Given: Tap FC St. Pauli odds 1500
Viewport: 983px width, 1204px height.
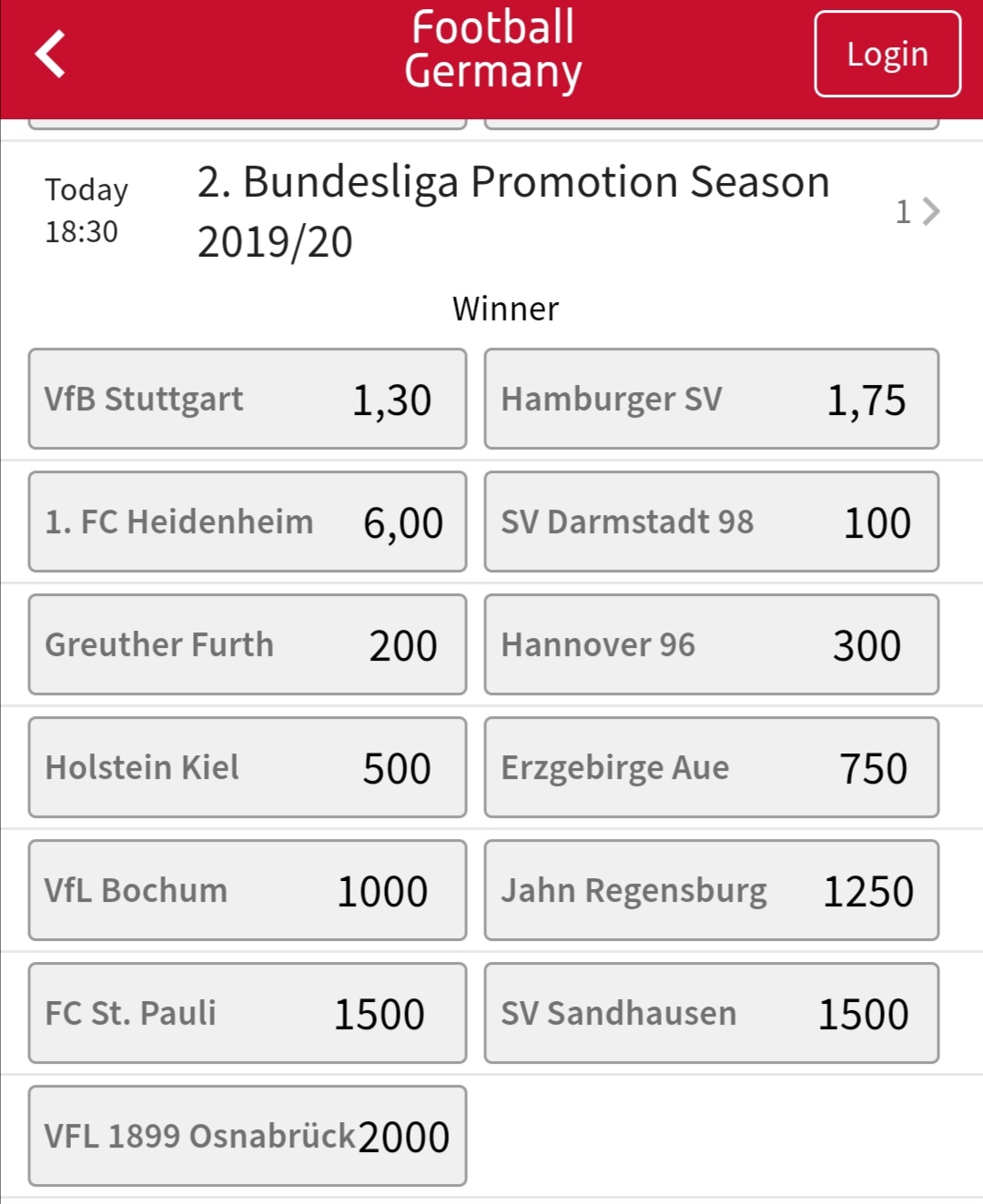Looking at the screenshot, I should 248,1014.
